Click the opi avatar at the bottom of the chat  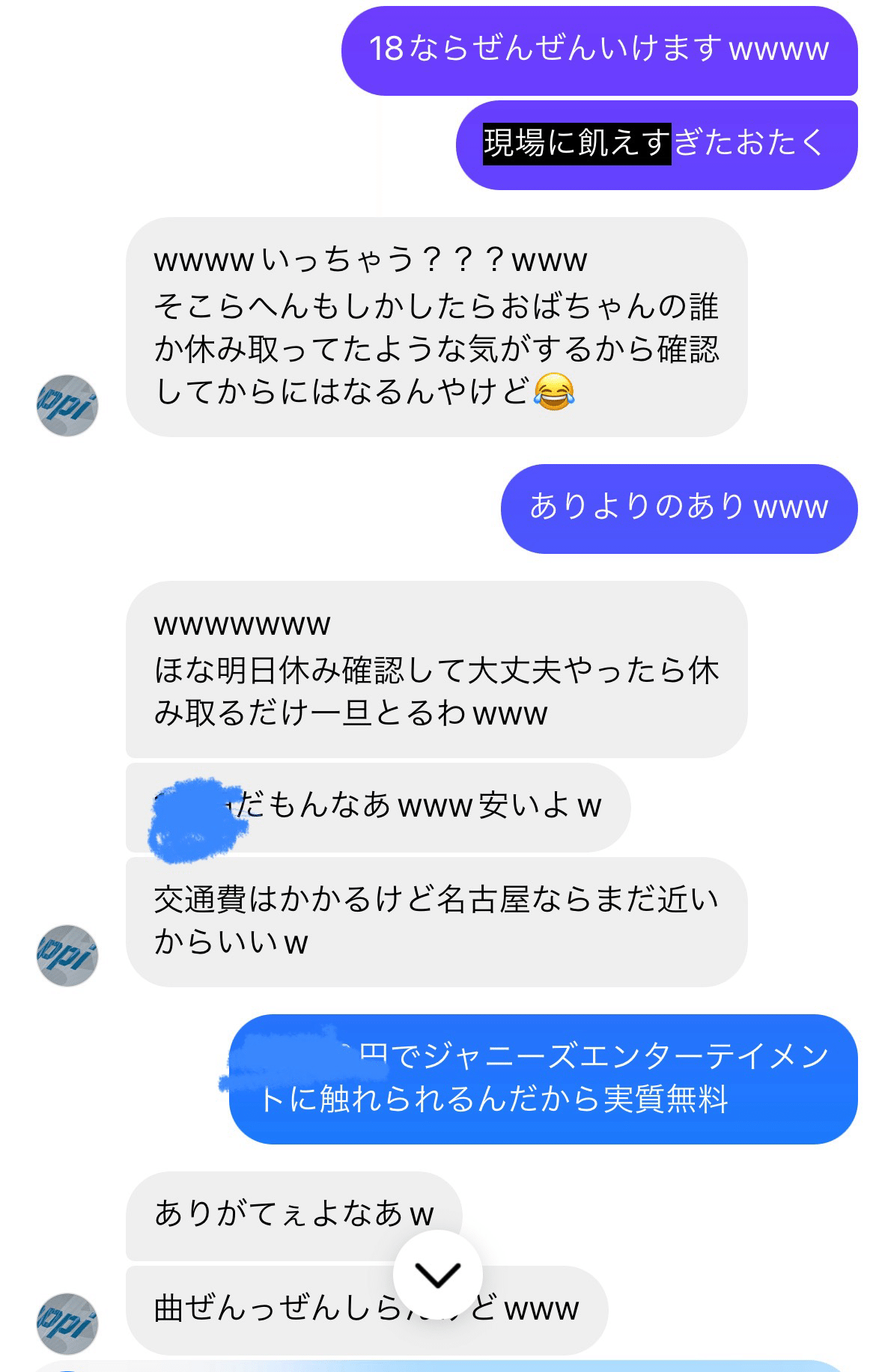pos(66,1321)
